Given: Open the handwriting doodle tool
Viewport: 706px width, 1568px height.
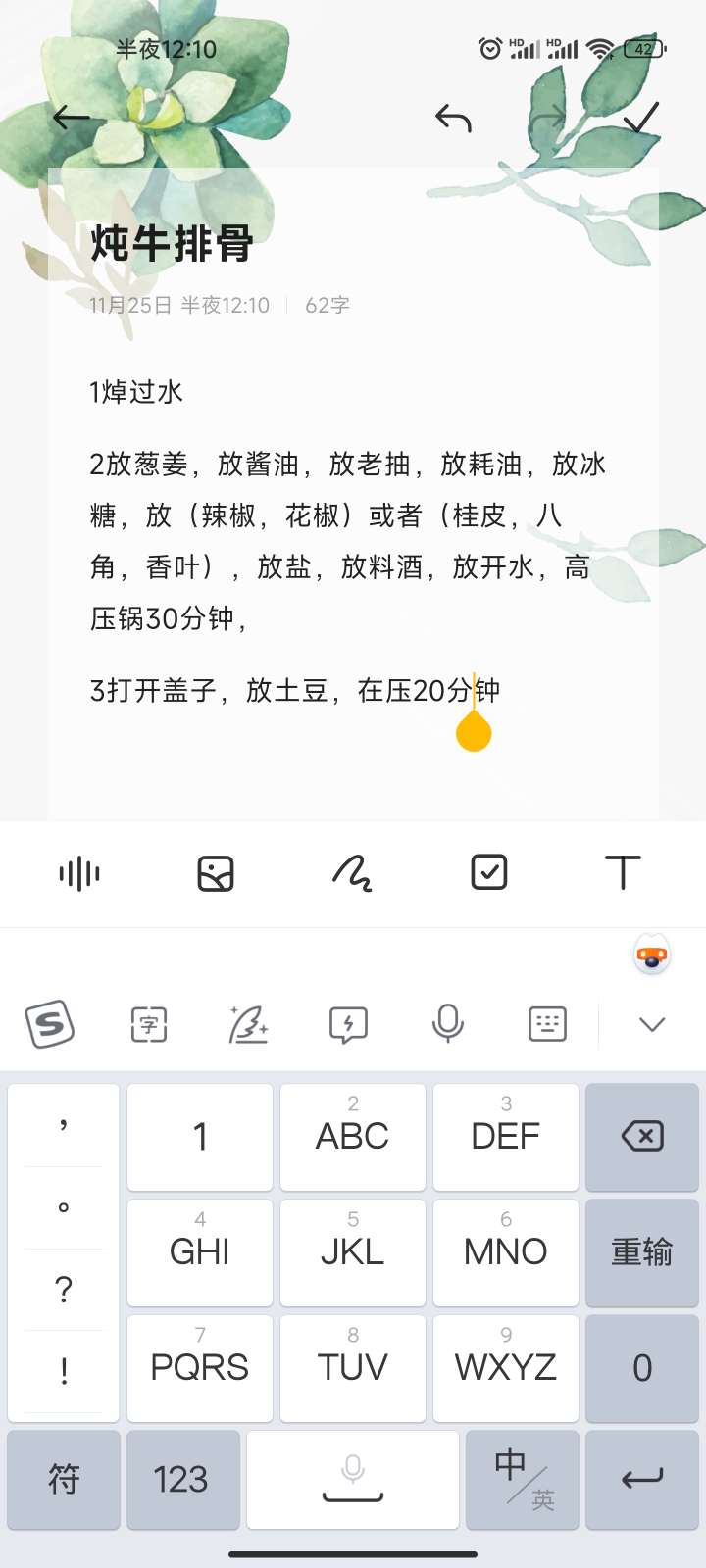Looking at the screenshot, I should coord(352,873).
